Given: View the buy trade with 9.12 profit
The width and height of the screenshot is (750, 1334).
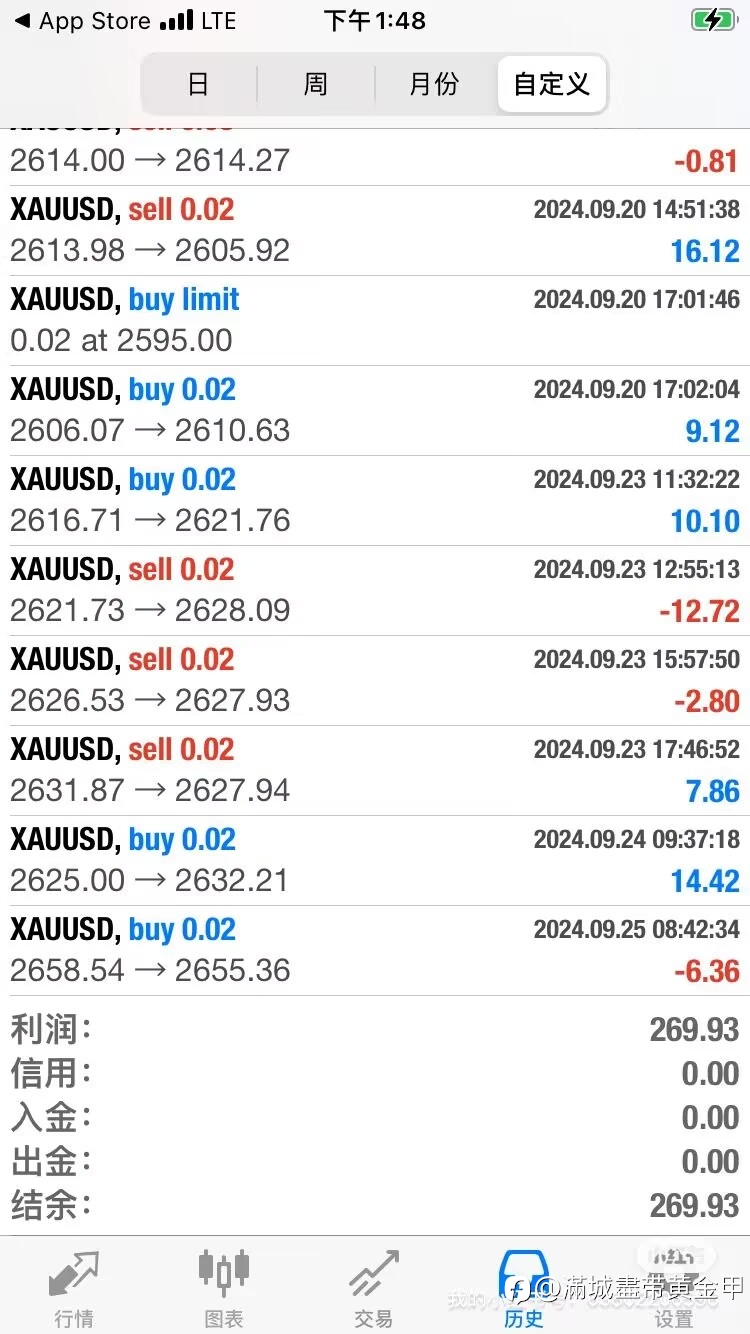Looking at the screenshot, I should point(375,411).
